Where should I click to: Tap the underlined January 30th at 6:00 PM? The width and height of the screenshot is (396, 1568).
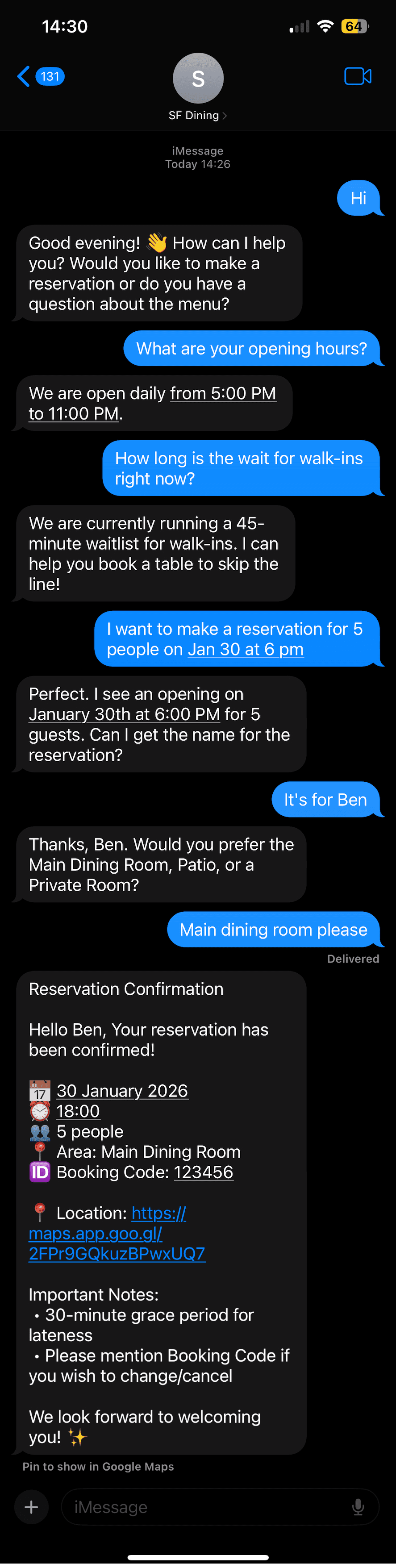click(124, 714)
